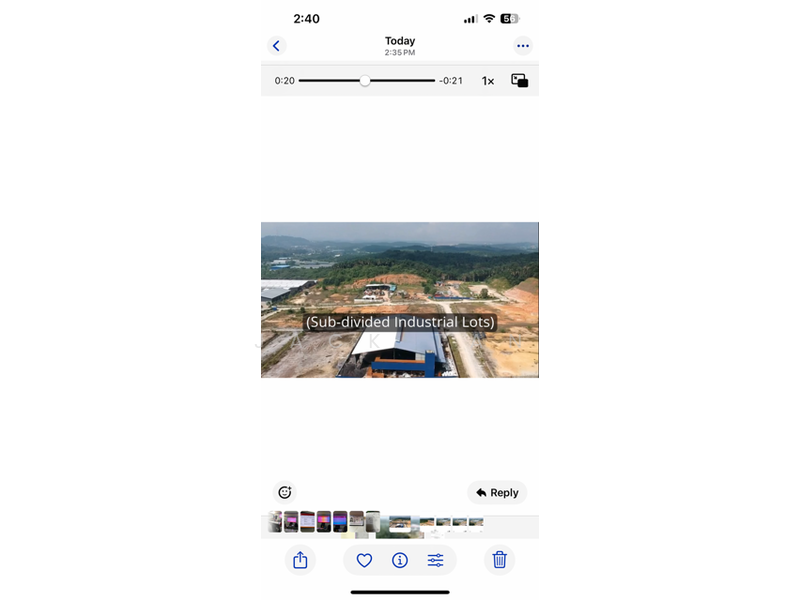The height and width of the screenshot is (600, 800).
Task: Add an emoji reaction
Action: [285, 492]
